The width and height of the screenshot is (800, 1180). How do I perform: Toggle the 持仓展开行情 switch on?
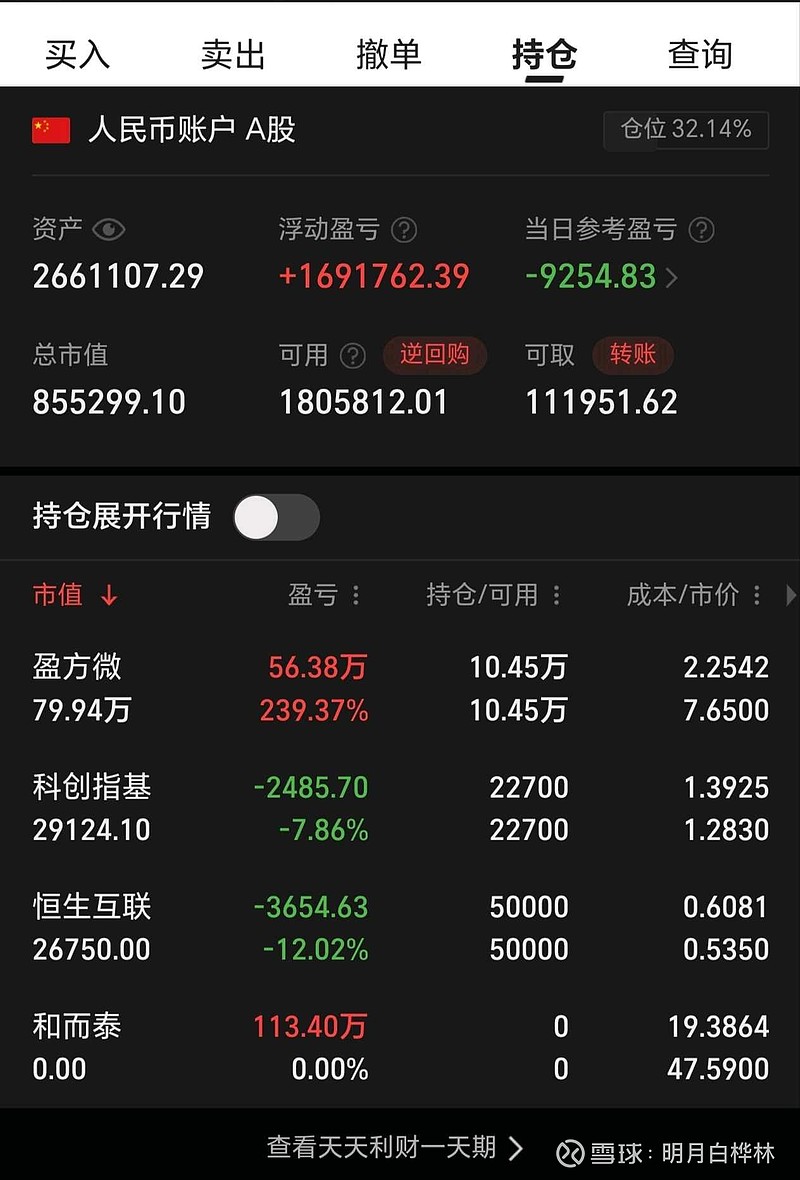277,517
